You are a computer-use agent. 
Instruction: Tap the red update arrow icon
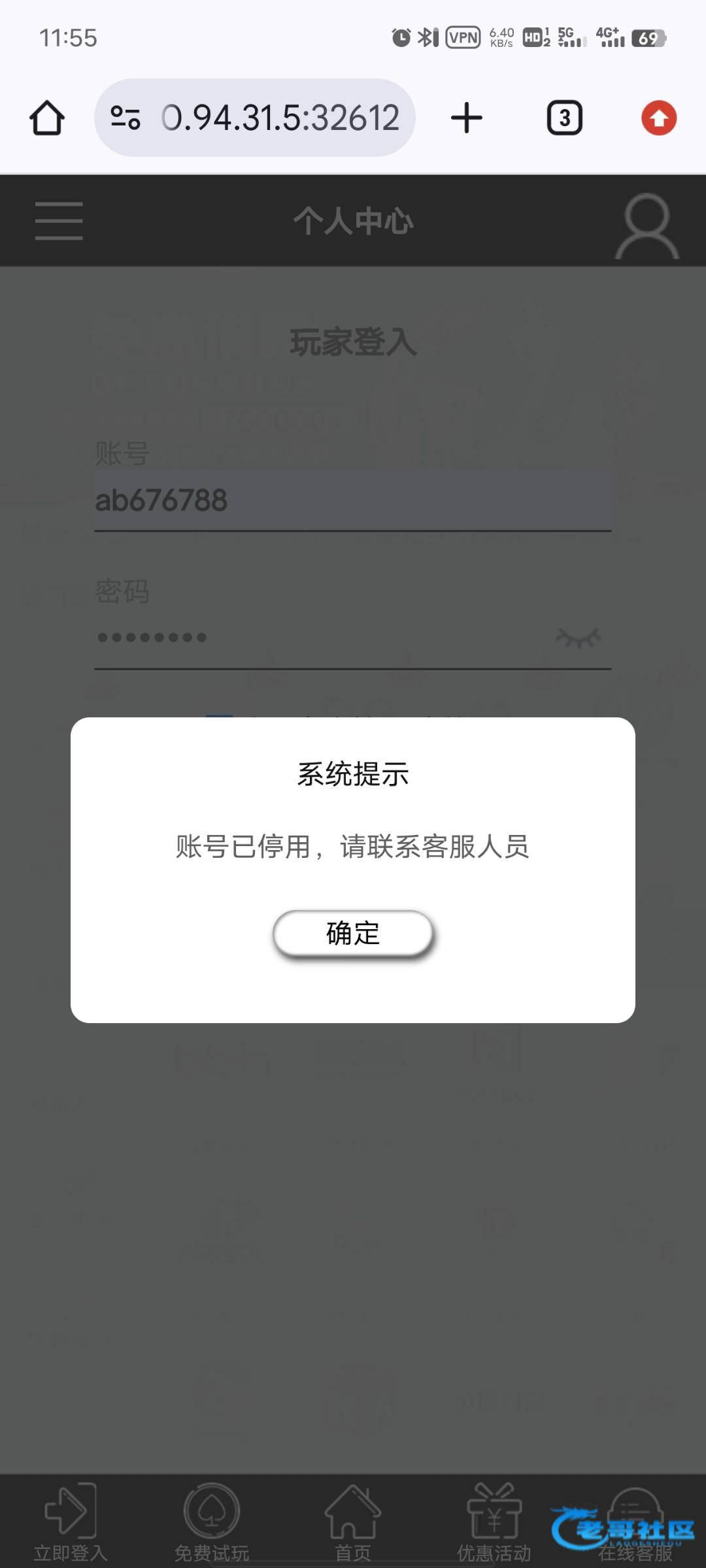point(659,118)
